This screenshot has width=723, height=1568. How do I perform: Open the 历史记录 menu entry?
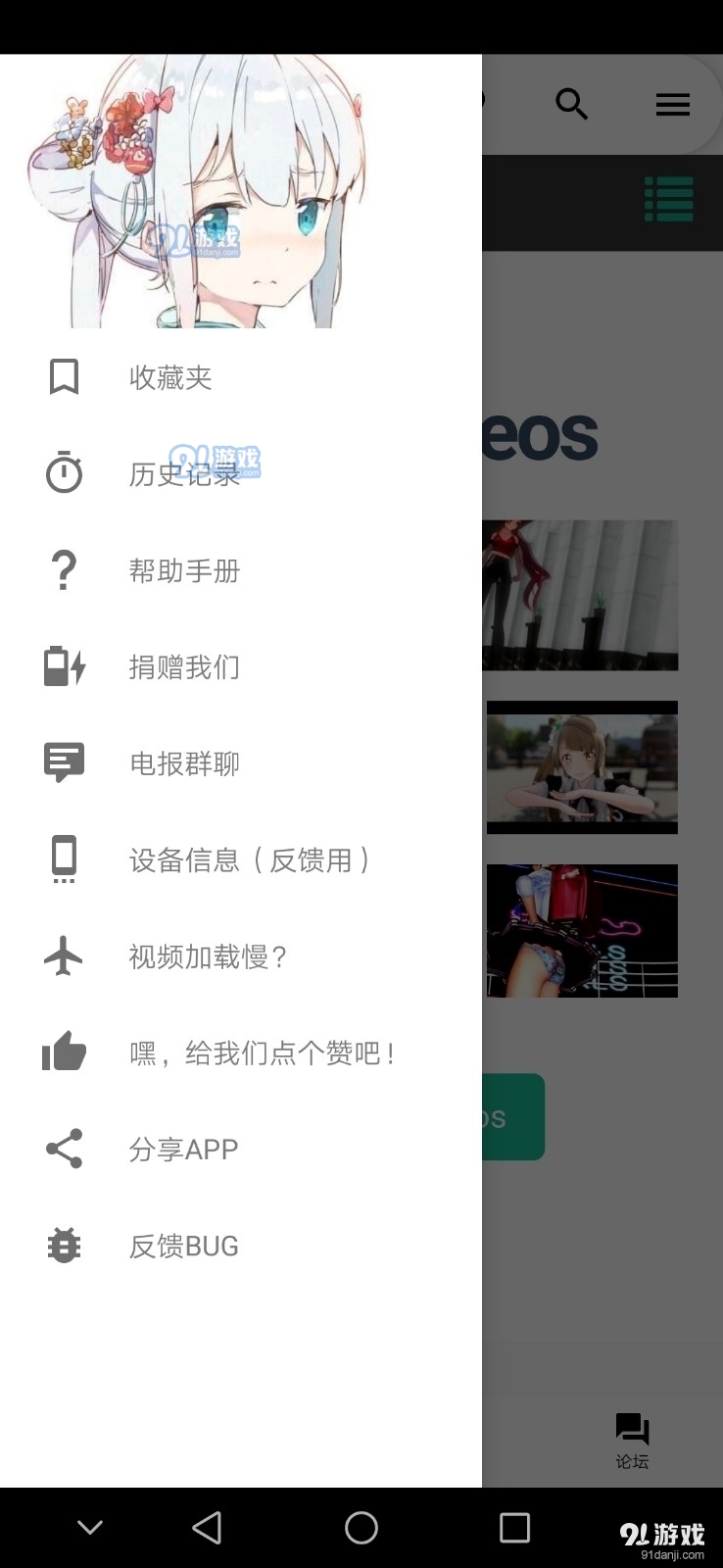(186, 473)
